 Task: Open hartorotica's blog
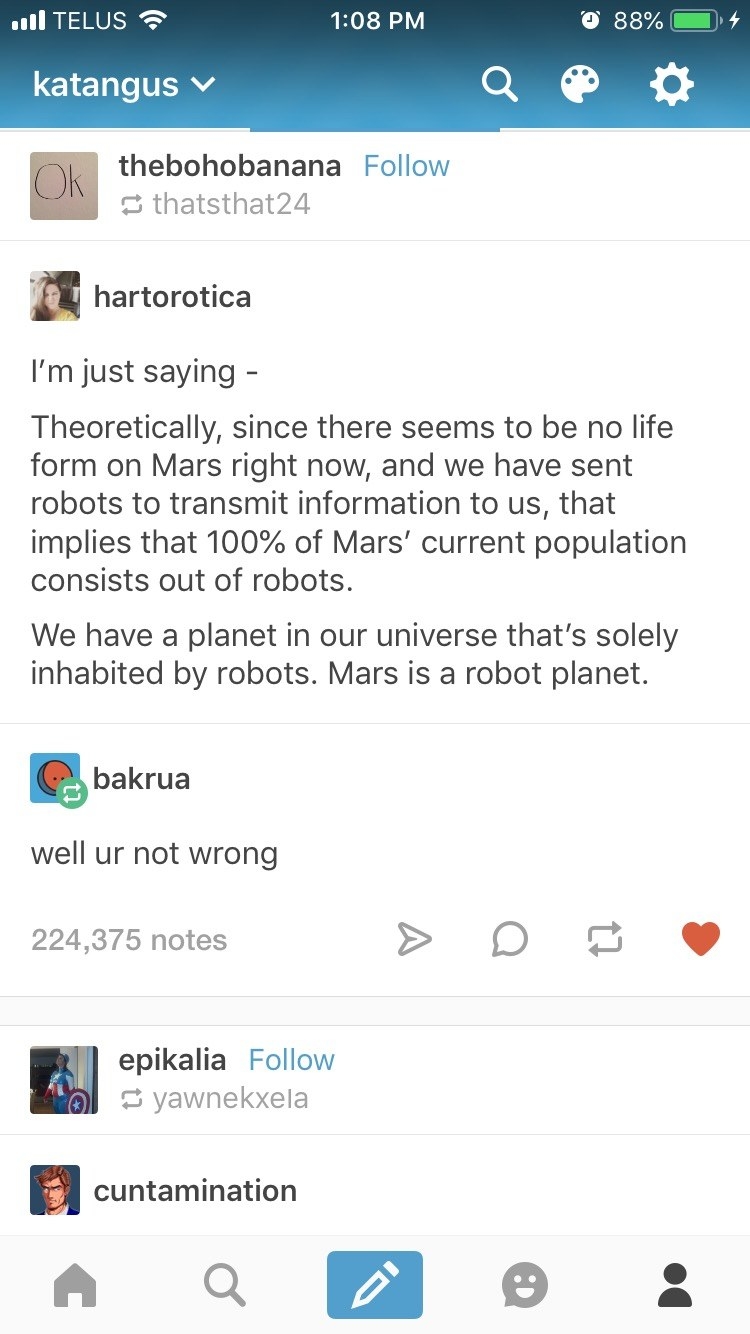tap(171, 297)
